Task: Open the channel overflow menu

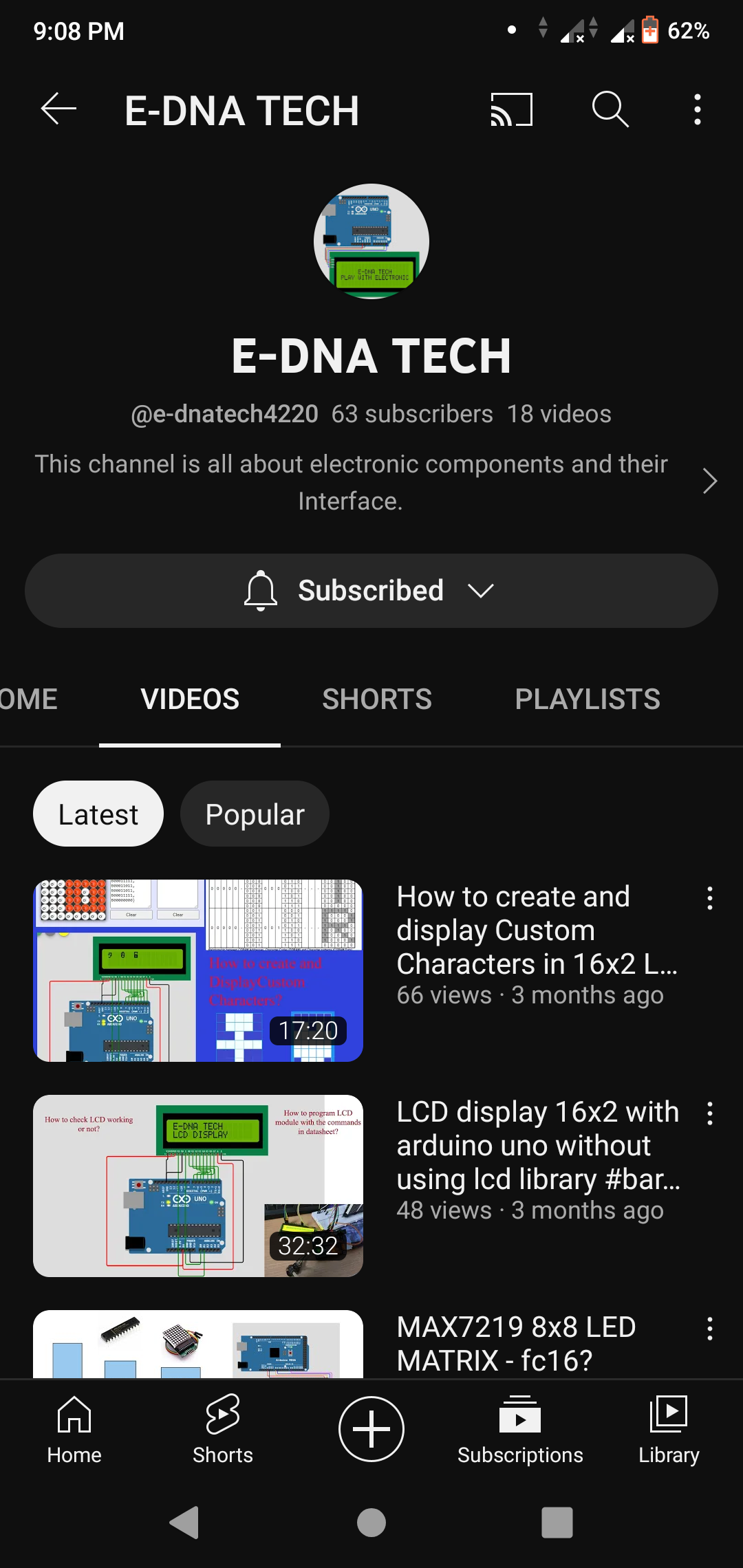Action: [x=698, y=109]
